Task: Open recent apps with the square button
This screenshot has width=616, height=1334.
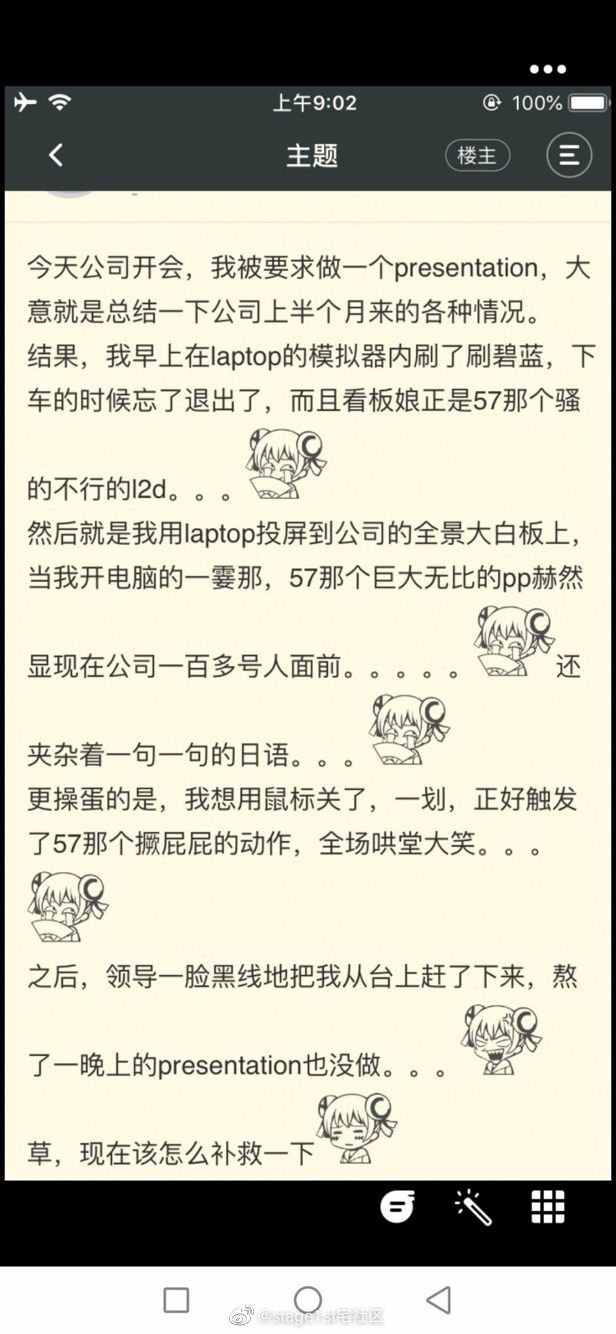Action: pos(176,1299)
